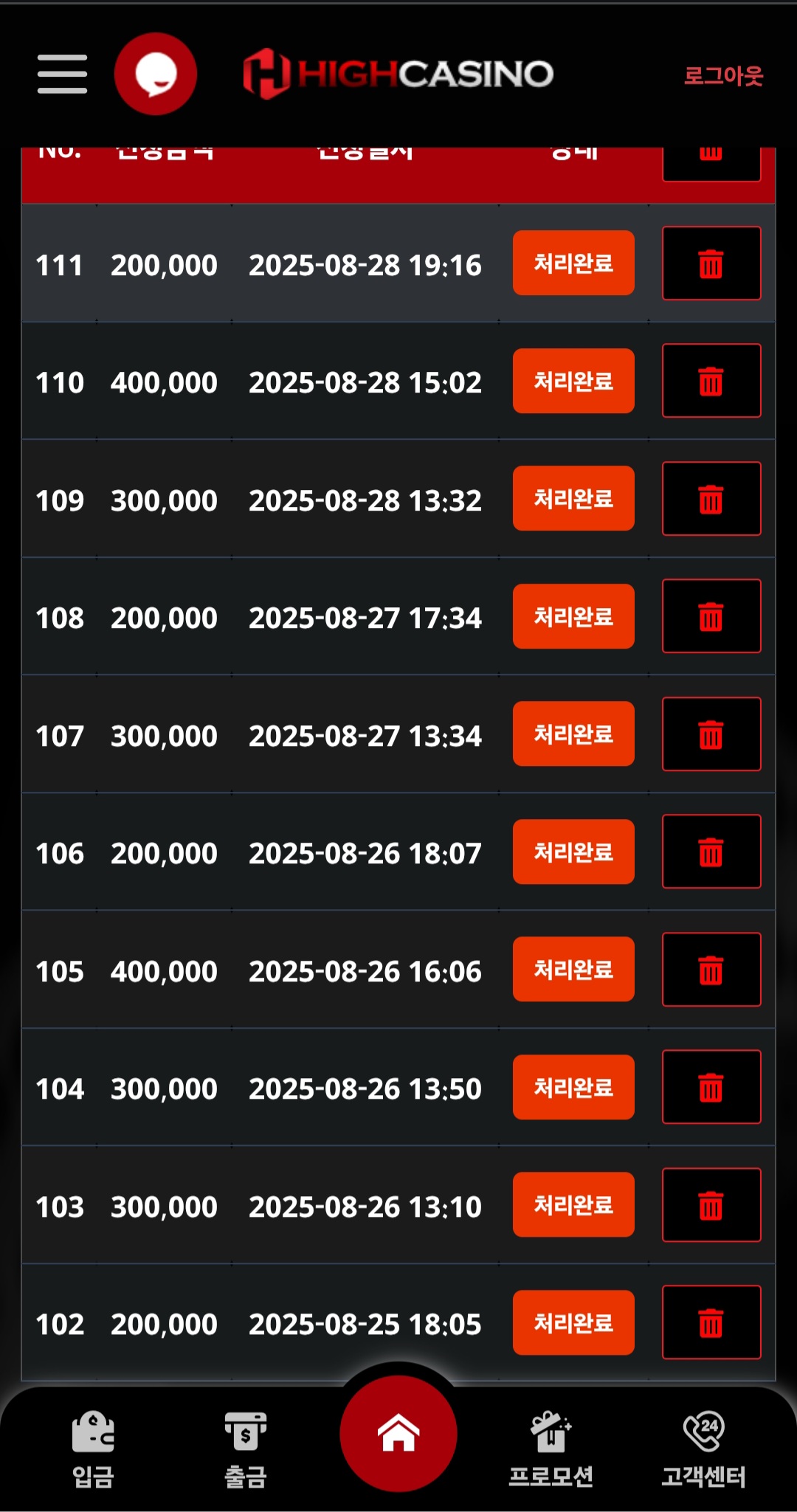Tap 로그아웃 to log out

pyautogui.click(x=723, y=75)
